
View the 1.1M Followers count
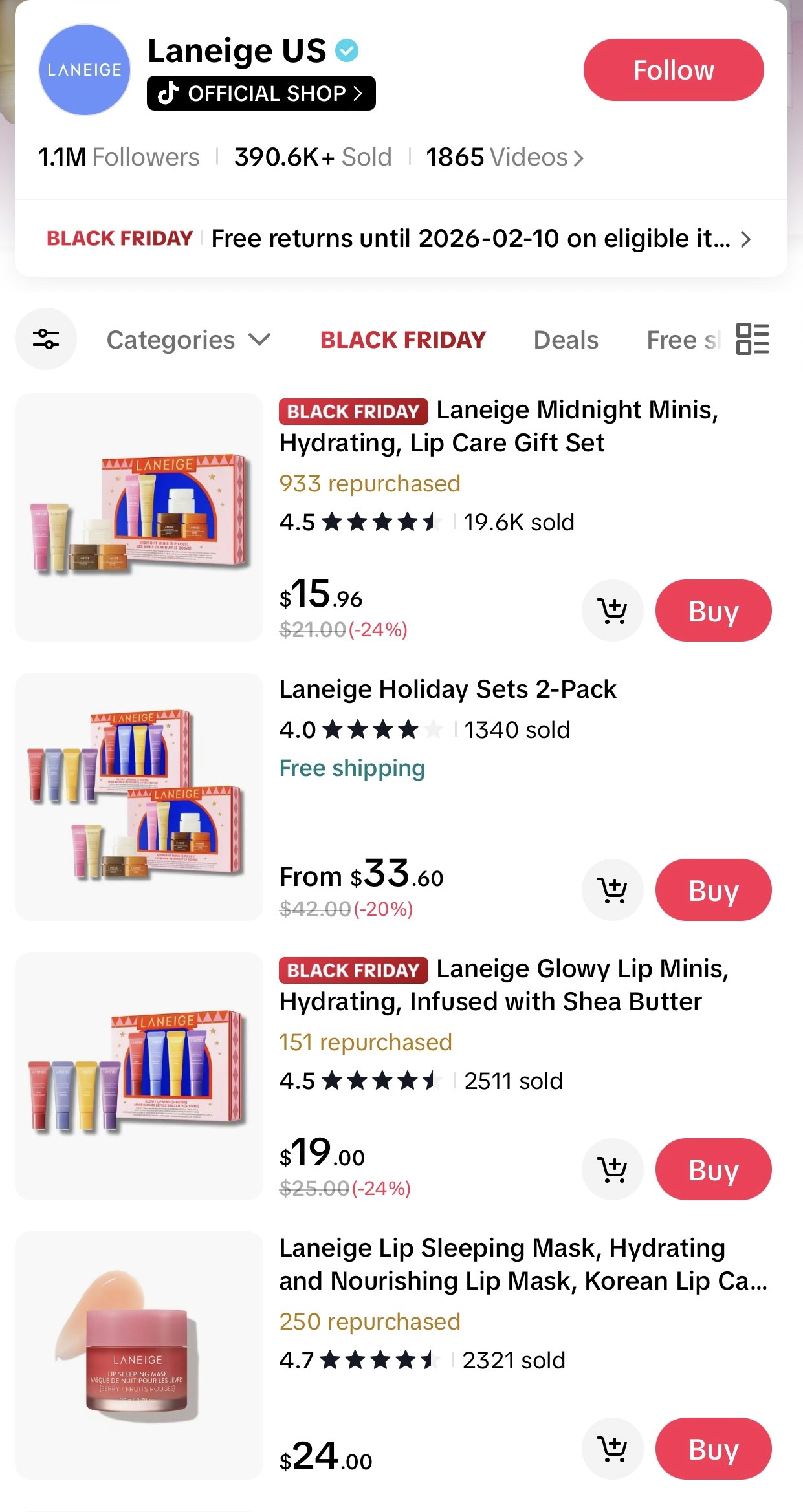point(118,157)
